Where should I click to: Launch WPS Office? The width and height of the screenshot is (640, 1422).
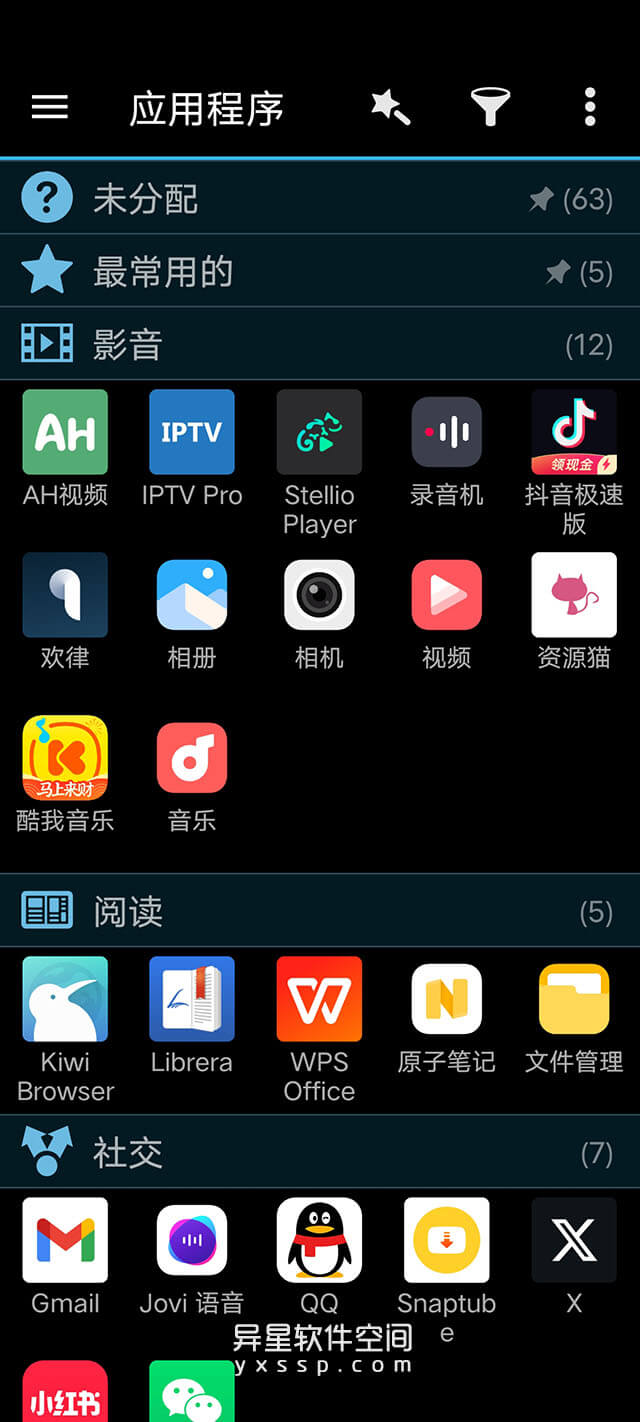[x=319, y=999]
